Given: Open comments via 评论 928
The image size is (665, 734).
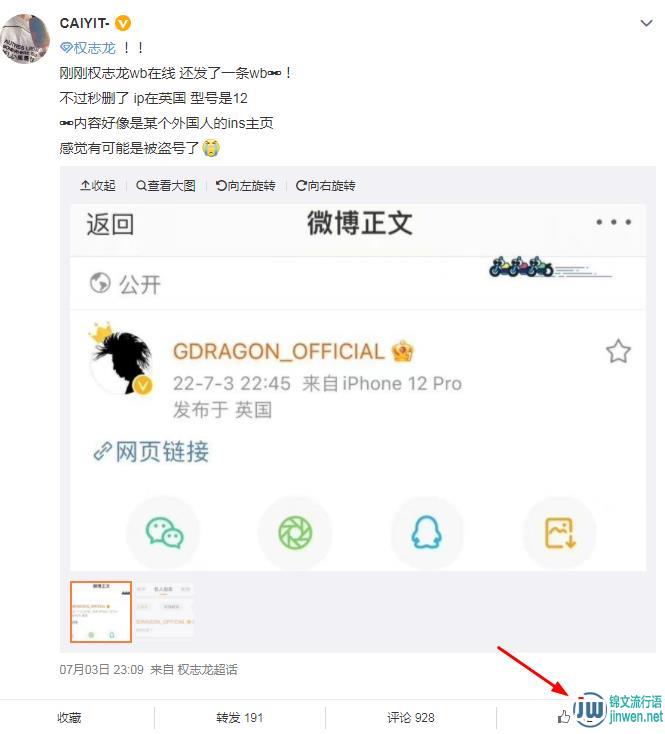Looking at the screenshot, I should point(410,717).
